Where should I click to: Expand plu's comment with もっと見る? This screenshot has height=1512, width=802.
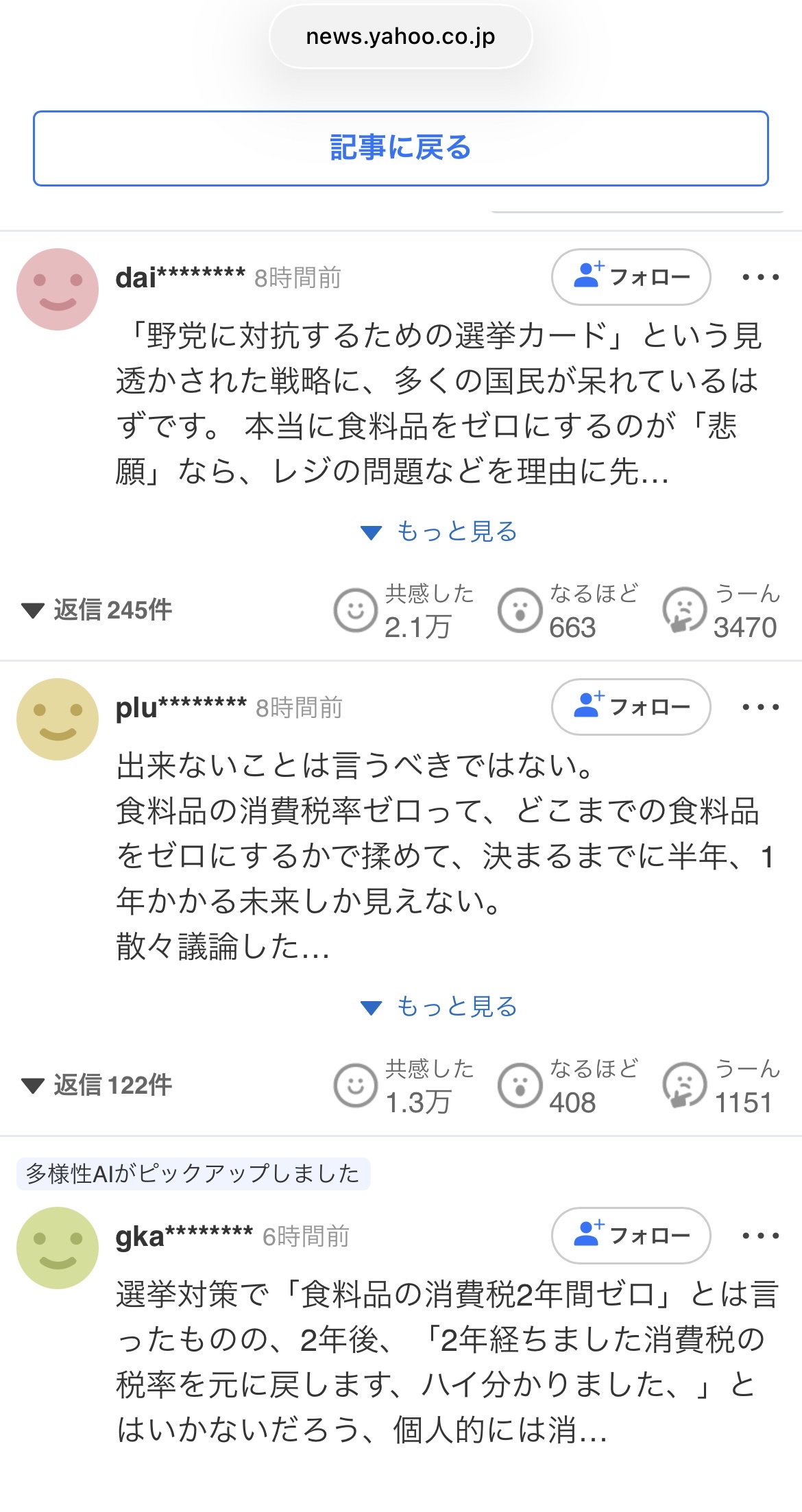click(x=439, y=1007)
